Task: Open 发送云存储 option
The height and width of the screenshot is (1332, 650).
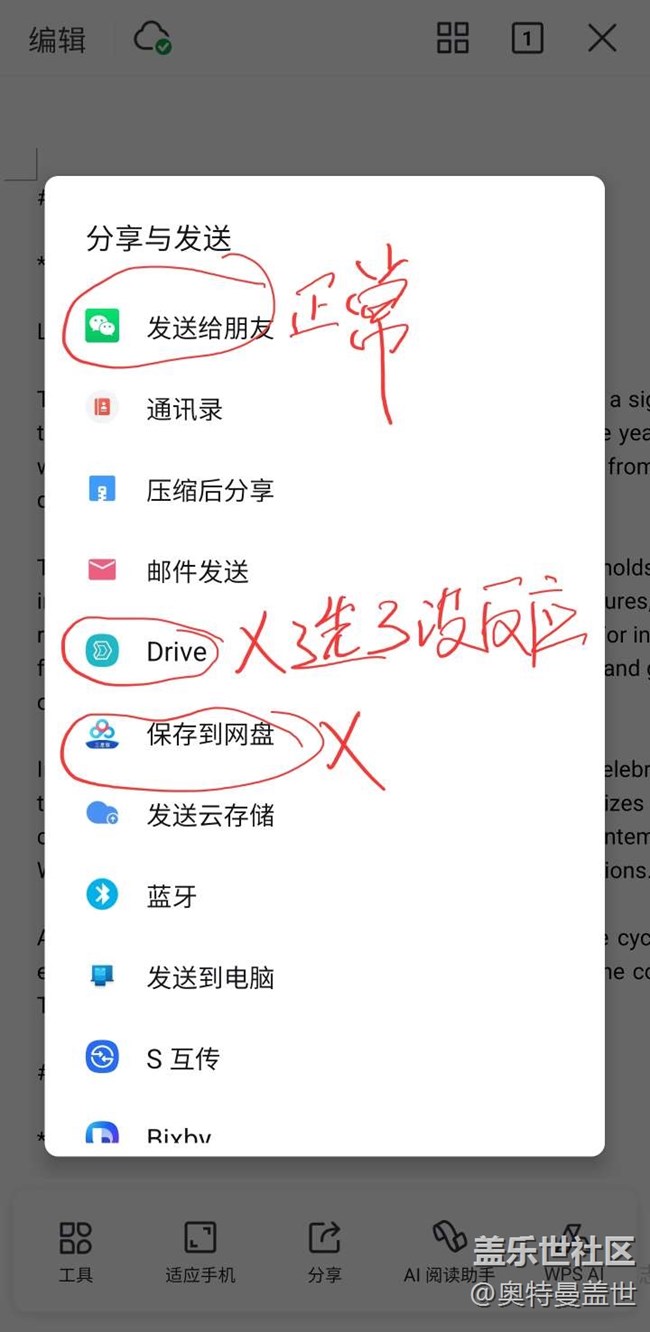Action: pyautogui.click(x=324, y=815)
